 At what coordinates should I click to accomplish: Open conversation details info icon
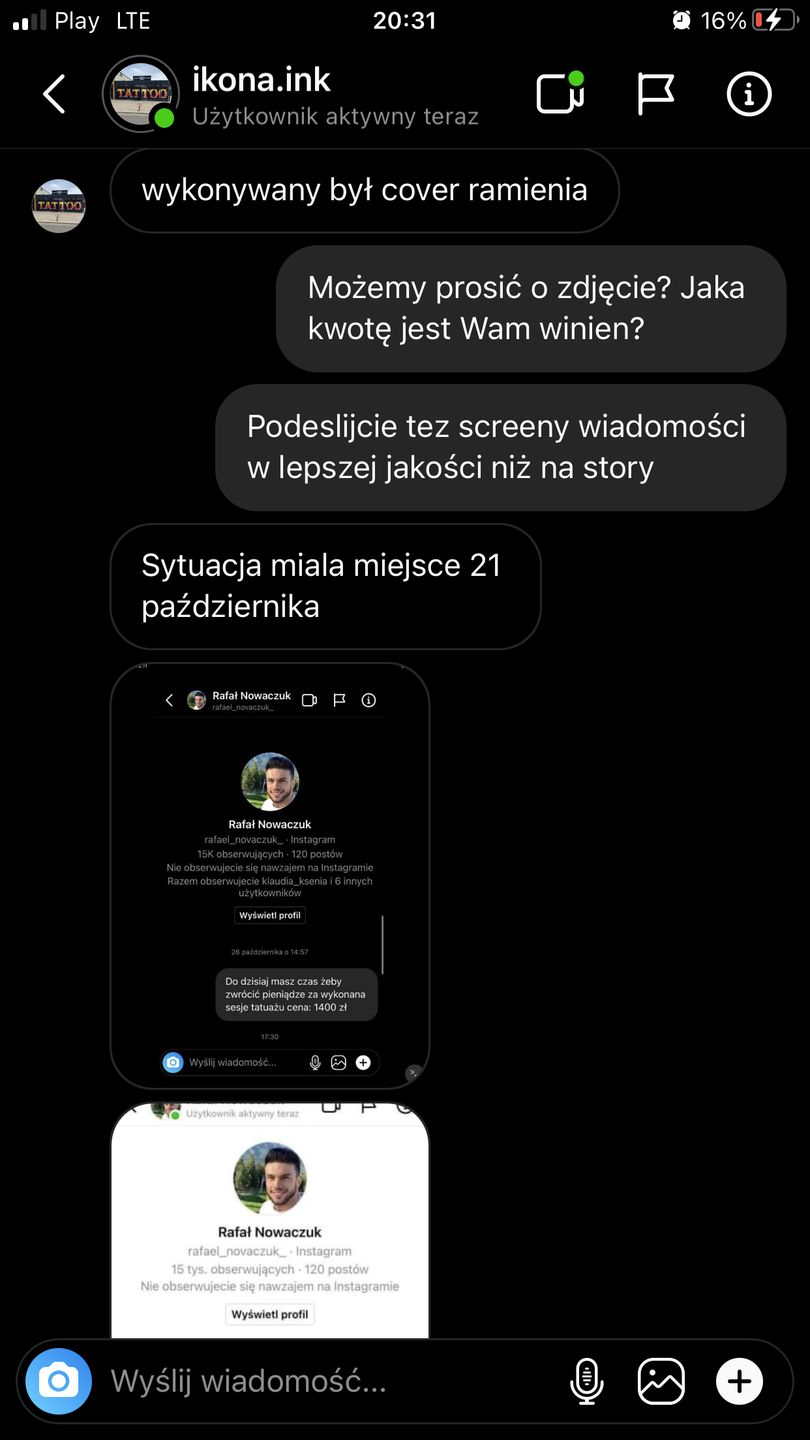click(x=748, y=95)
